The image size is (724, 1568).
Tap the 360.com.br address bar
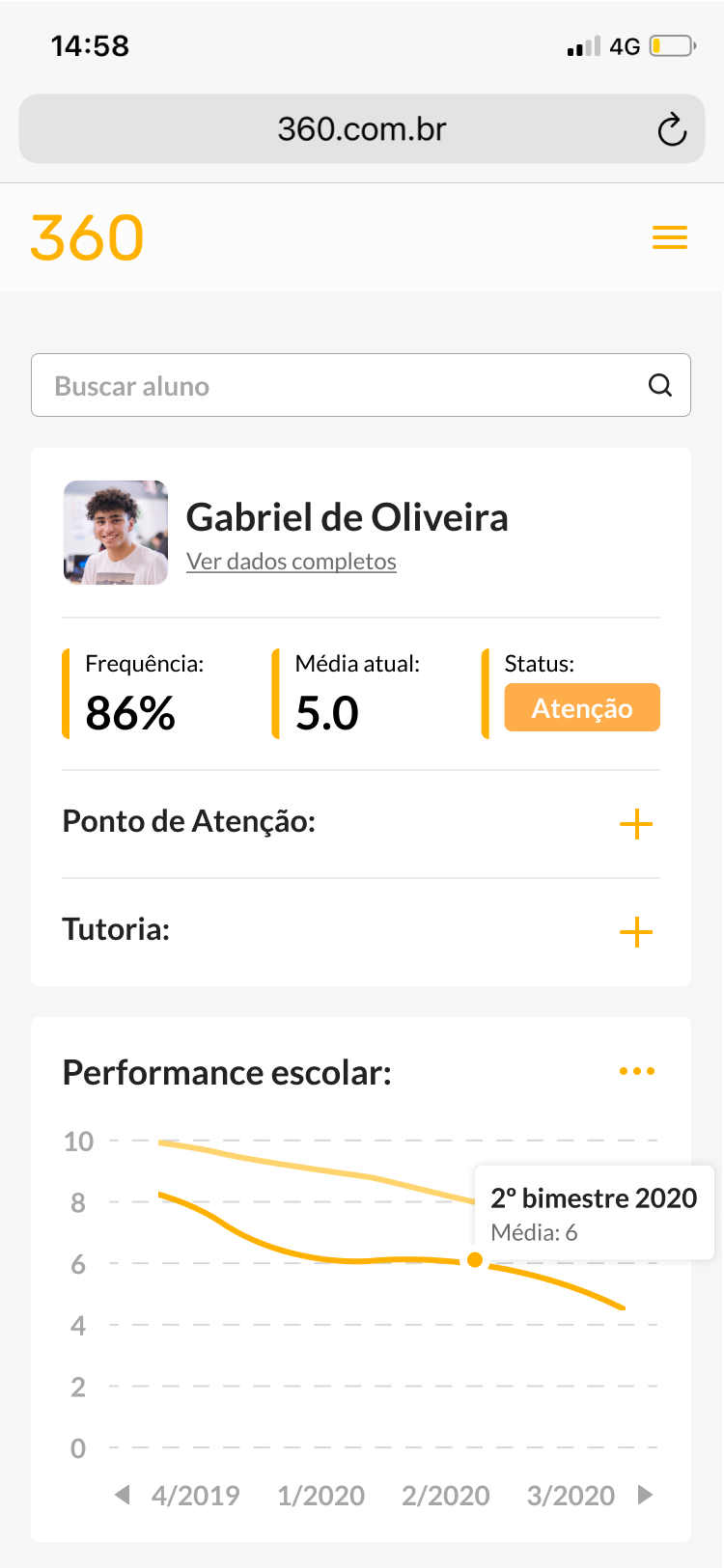click(362, 129)
